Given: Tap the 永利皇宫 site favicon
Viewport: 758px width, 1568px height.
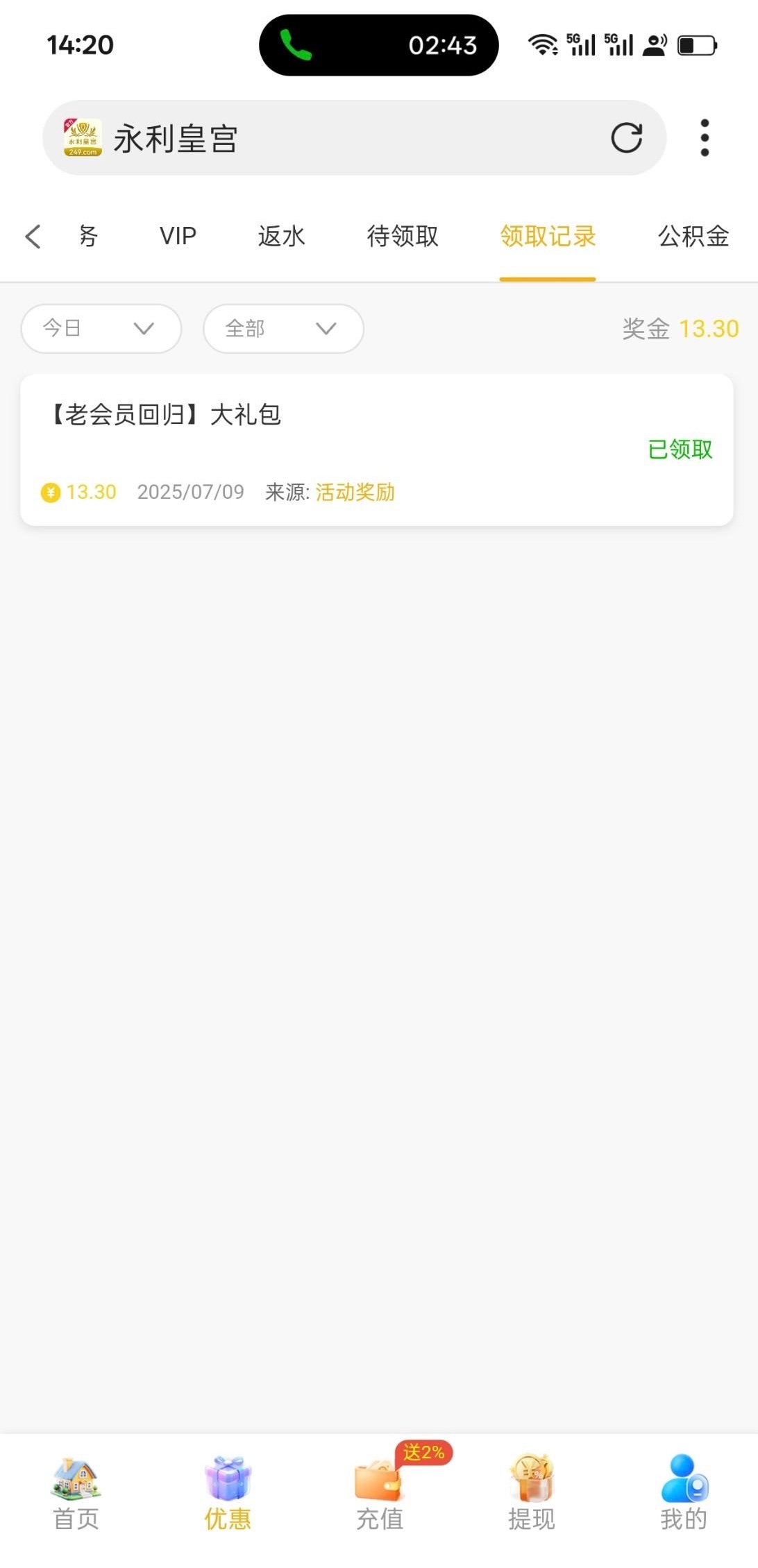Looking at the screenshot, I should click(82, 137).
